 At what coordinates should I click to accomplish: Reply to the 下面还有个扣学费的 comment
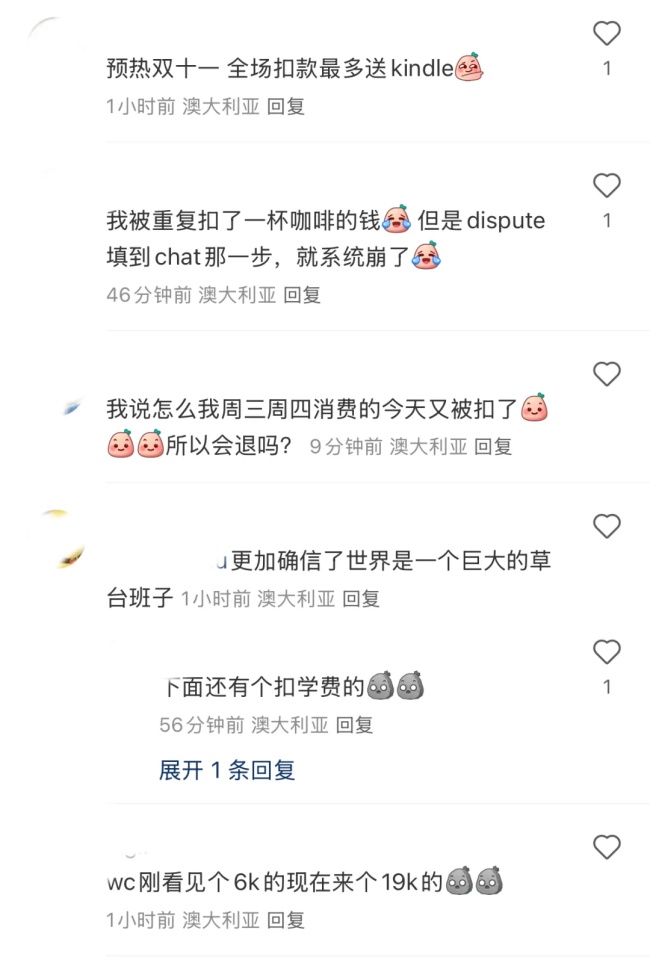point(354,725)
